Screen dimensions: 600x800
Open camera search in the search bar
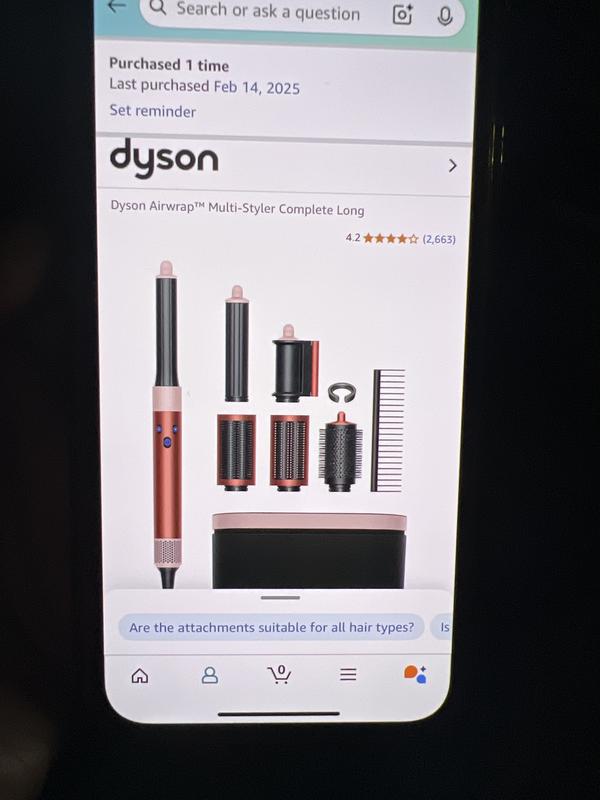click(402, 14)
